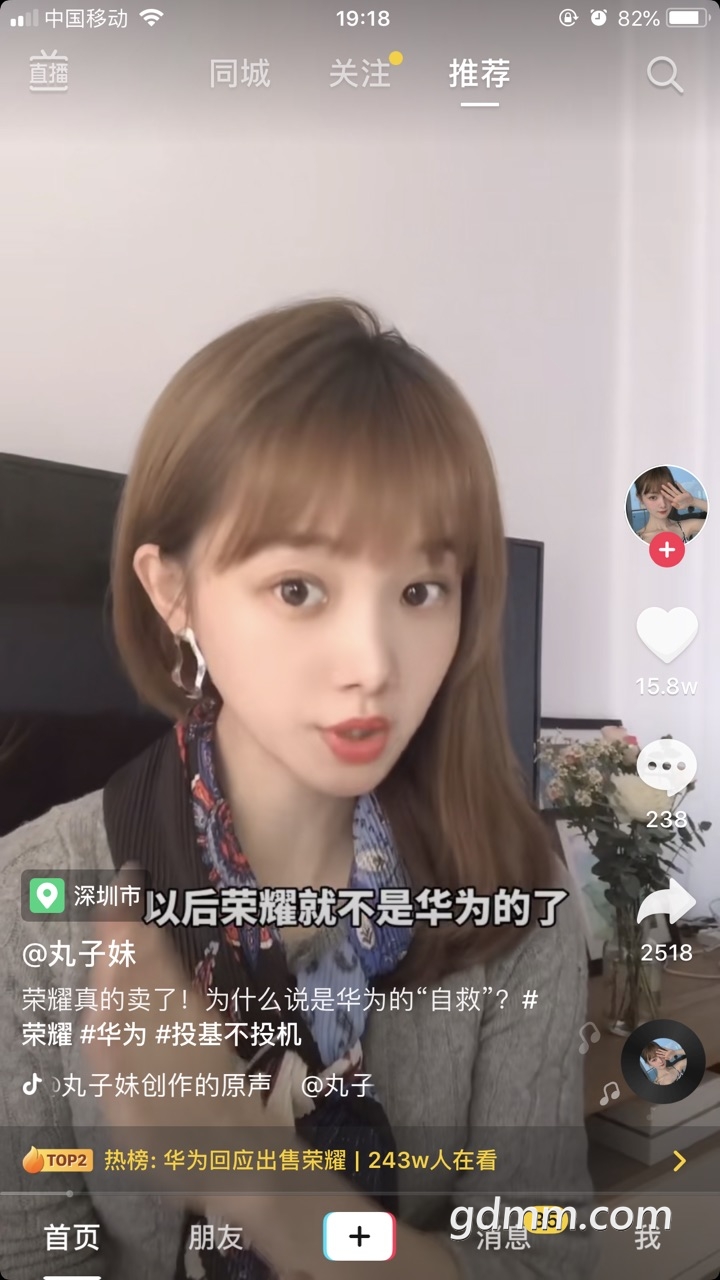Share this video with the arrow icon
Viewport: 720px width, 1280px height.
tap(666, 903)
